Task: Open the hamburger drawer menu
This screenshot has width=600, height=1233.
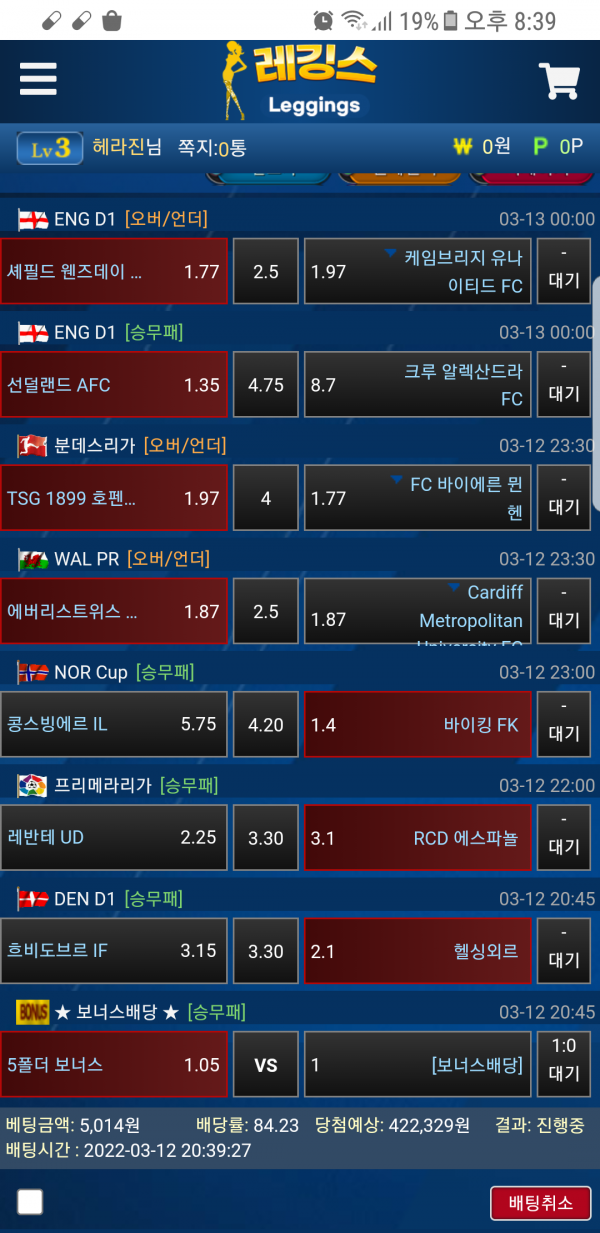Action: (38, 78)
